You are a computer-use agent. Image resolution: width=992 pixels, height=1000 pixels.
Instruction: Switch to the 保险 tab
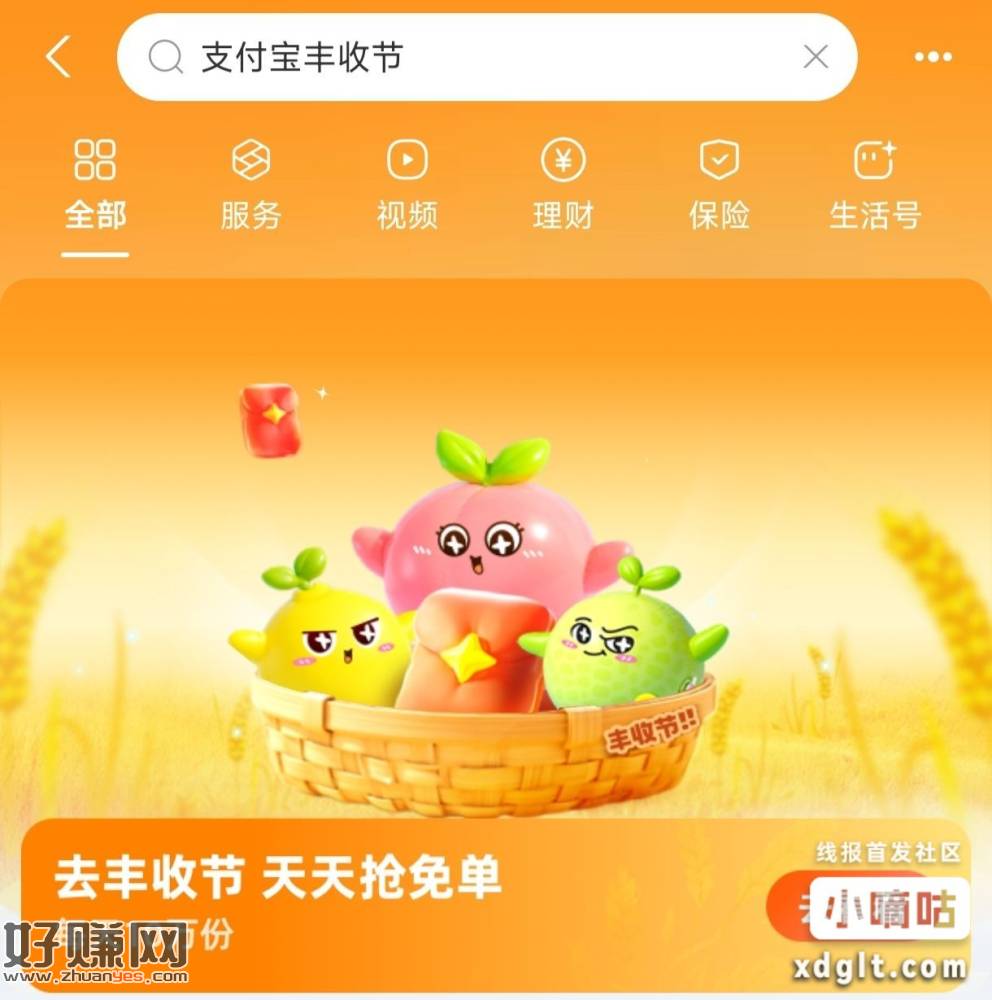(719, 186)
